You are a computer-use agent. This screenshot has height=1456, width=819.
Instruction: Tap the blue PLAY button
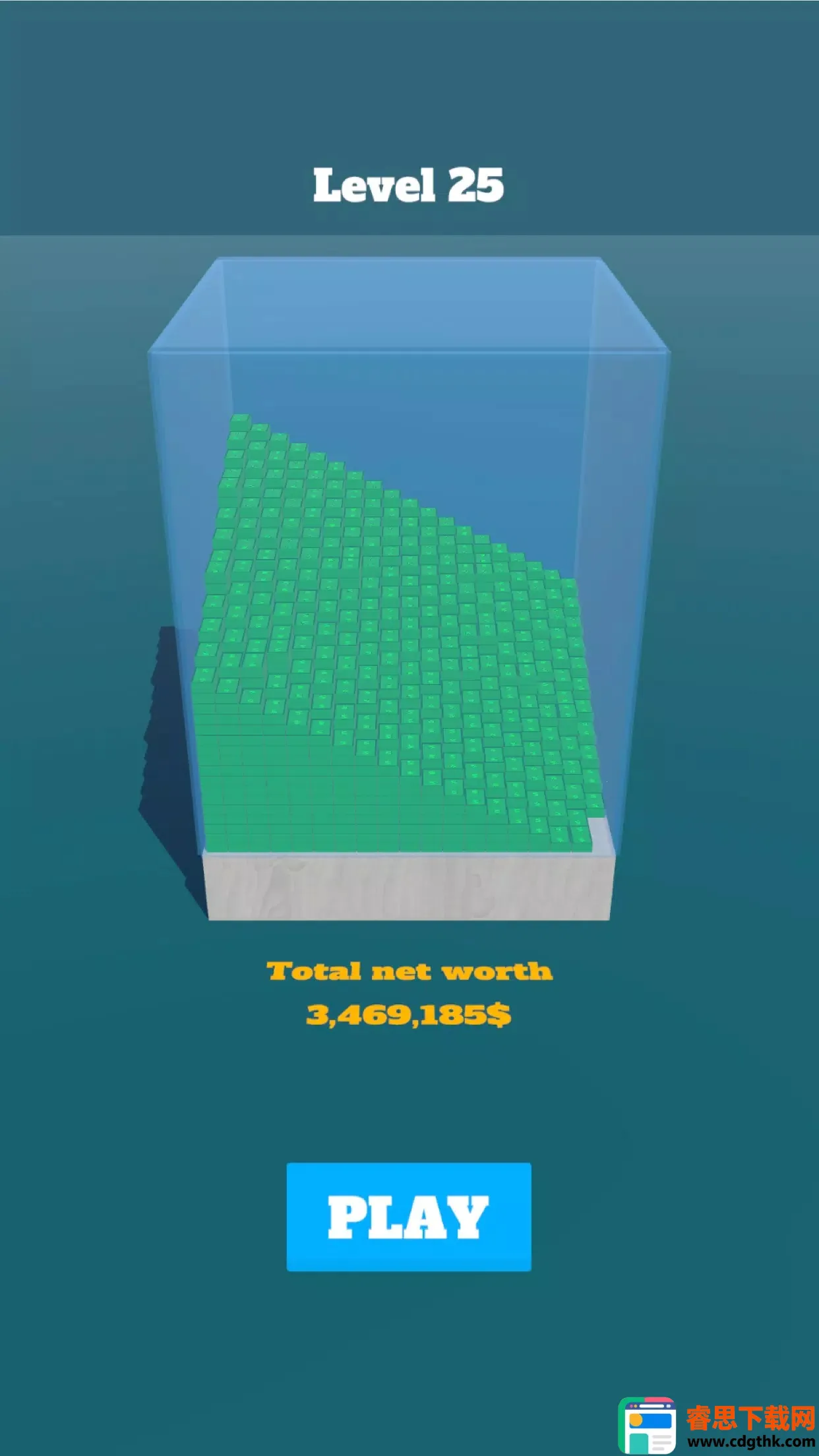(409, 1217)
